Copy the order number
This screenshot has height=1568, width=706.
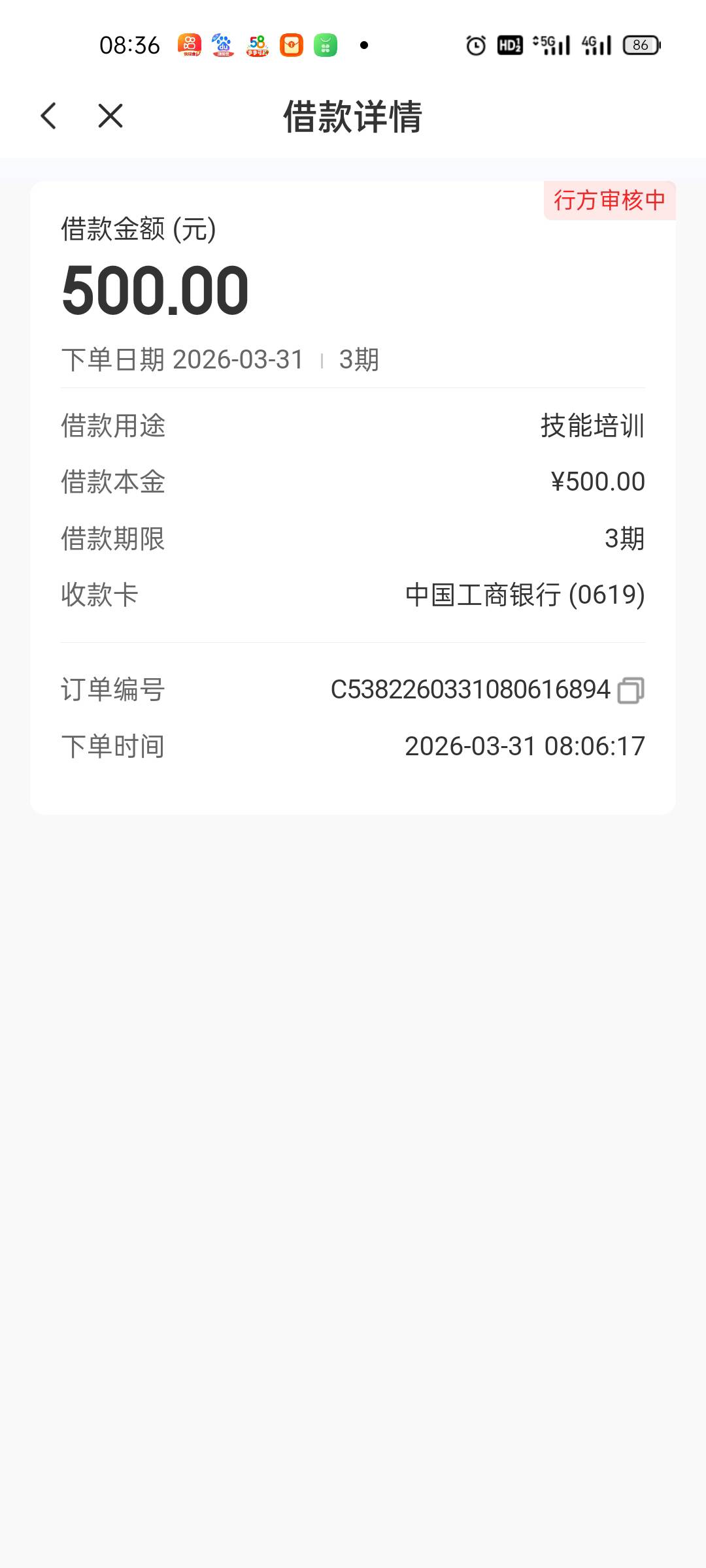coord(630,691)
